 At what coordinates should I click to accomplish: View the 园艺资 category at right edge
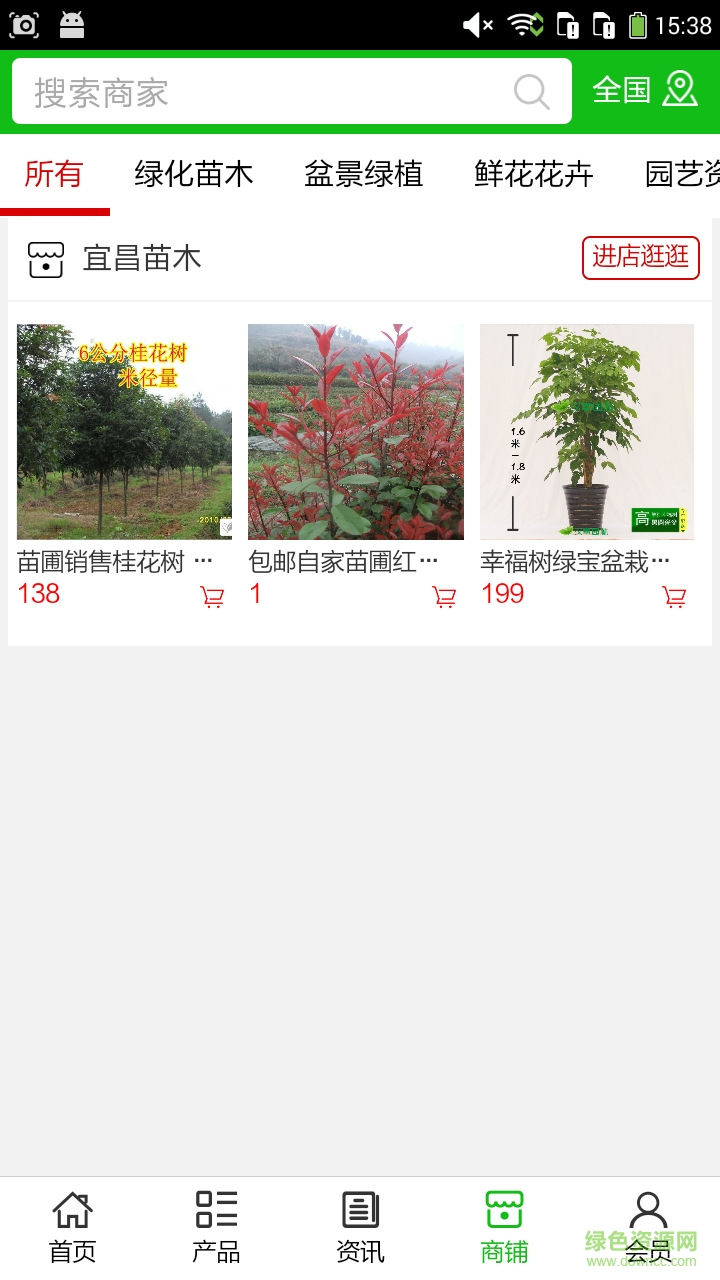pos(682,173)
